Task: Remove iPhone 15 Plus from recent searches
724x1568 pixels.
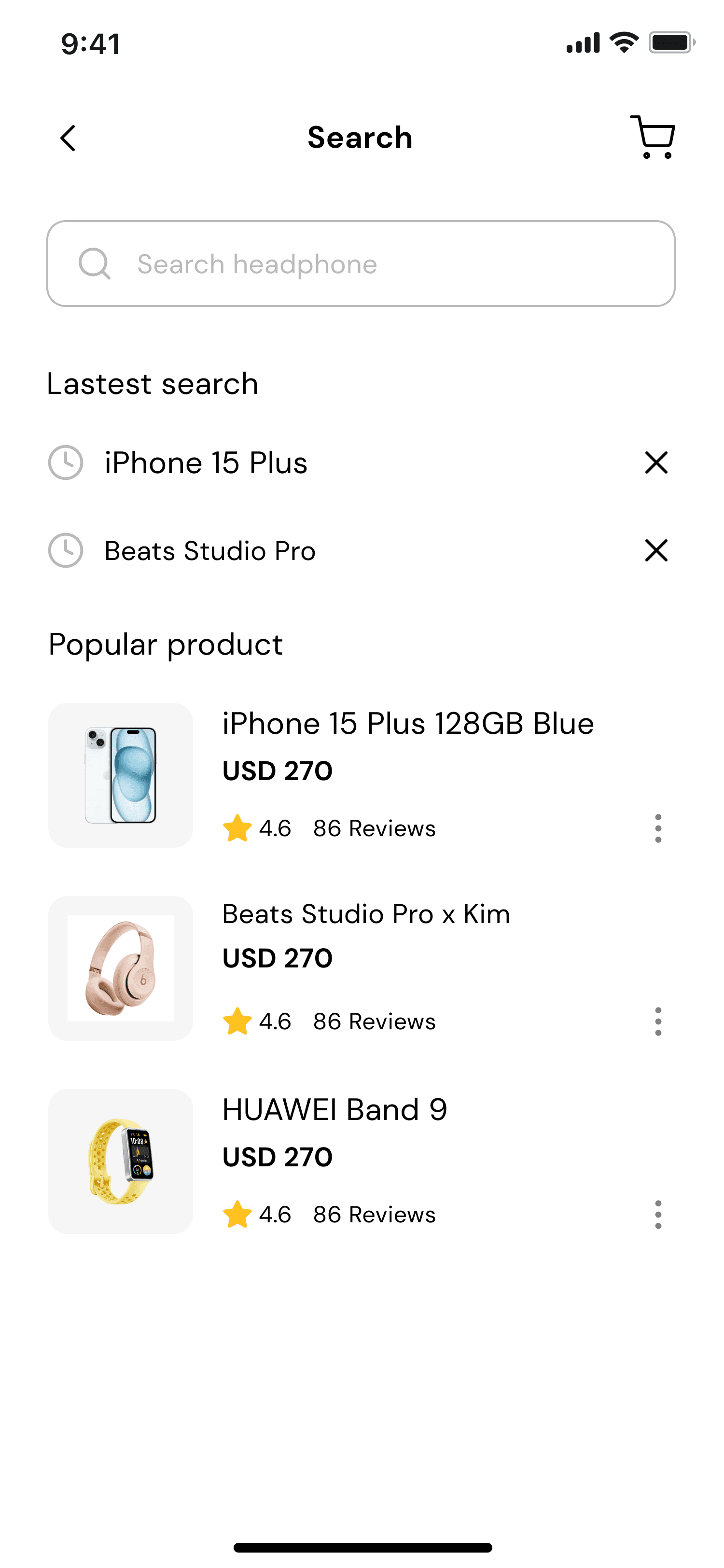Action: (x=656, y=462)
